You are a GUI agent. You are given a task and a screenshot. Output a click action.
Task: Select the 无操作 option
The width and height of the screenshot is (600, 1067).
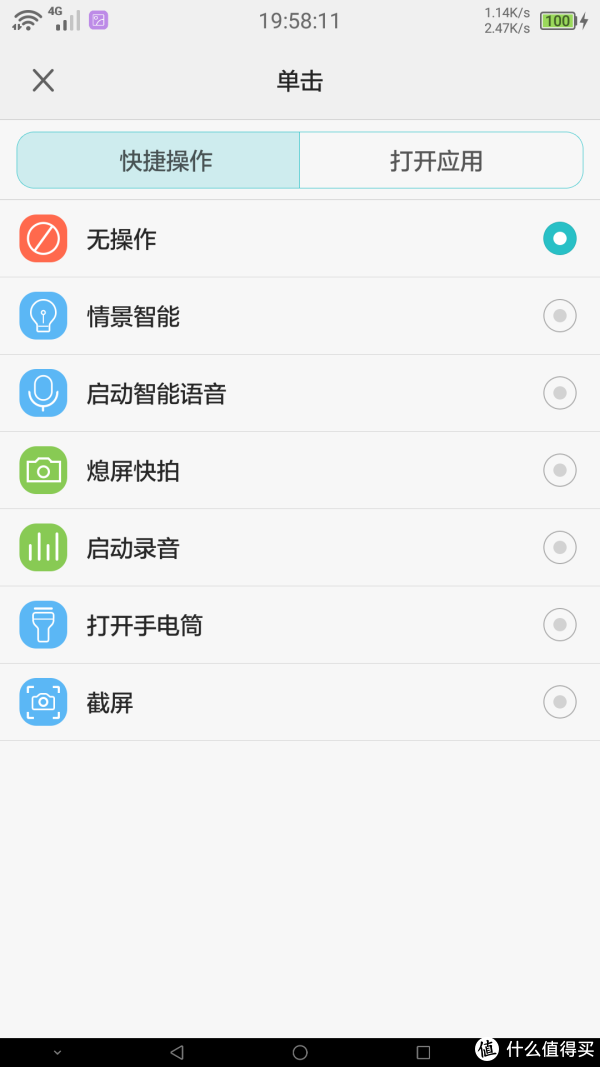click(300, 239)
